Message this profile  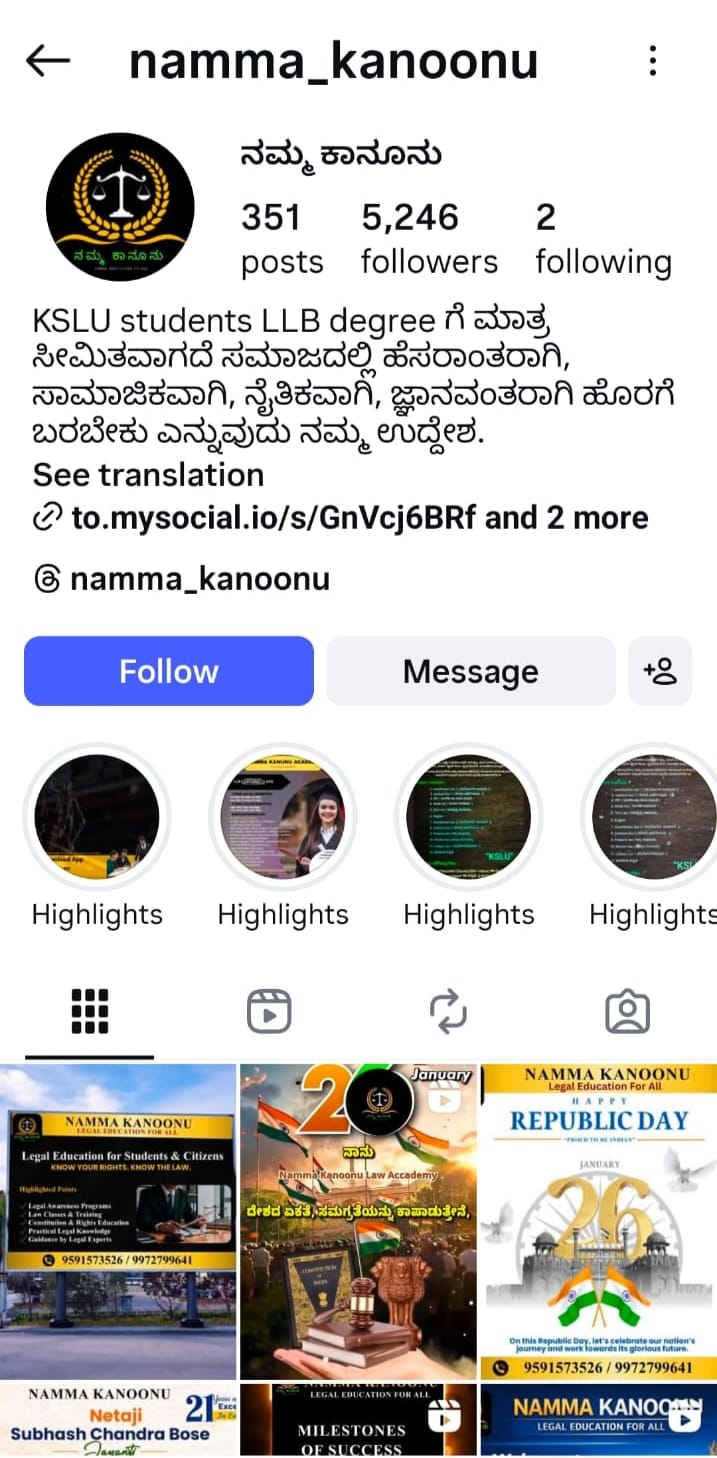point(470,671)
